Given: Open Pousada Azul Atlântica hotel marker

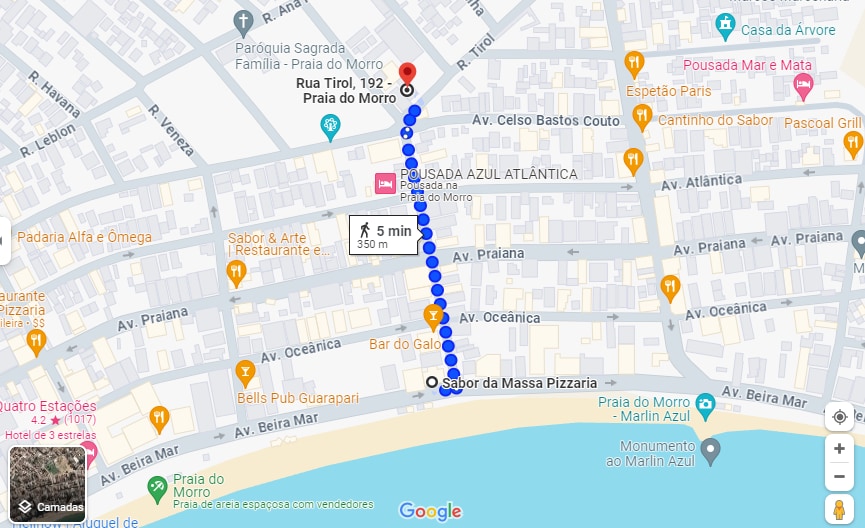Looking at the screenshot, I should pos(383,183).
